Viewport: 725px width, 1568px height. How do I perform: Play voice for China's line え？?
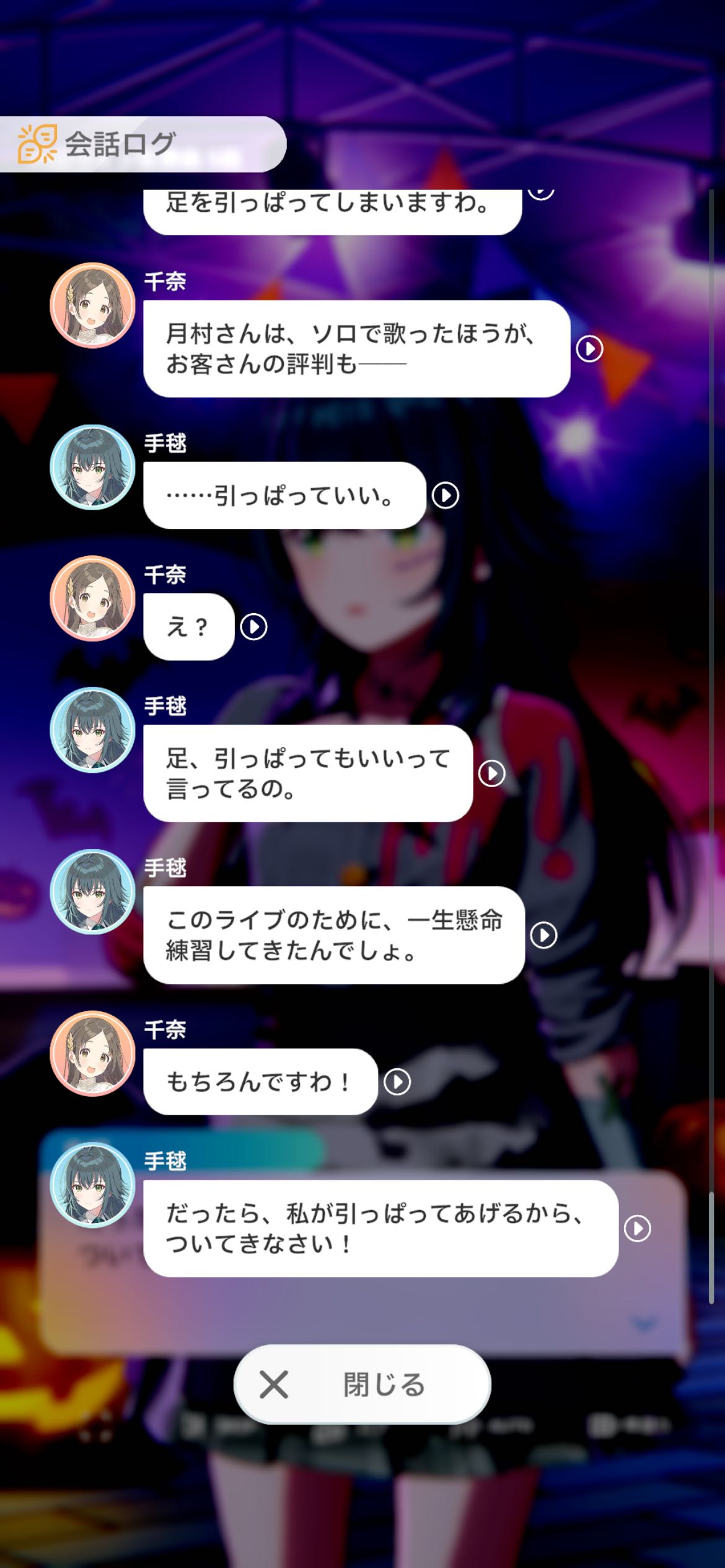254,627
